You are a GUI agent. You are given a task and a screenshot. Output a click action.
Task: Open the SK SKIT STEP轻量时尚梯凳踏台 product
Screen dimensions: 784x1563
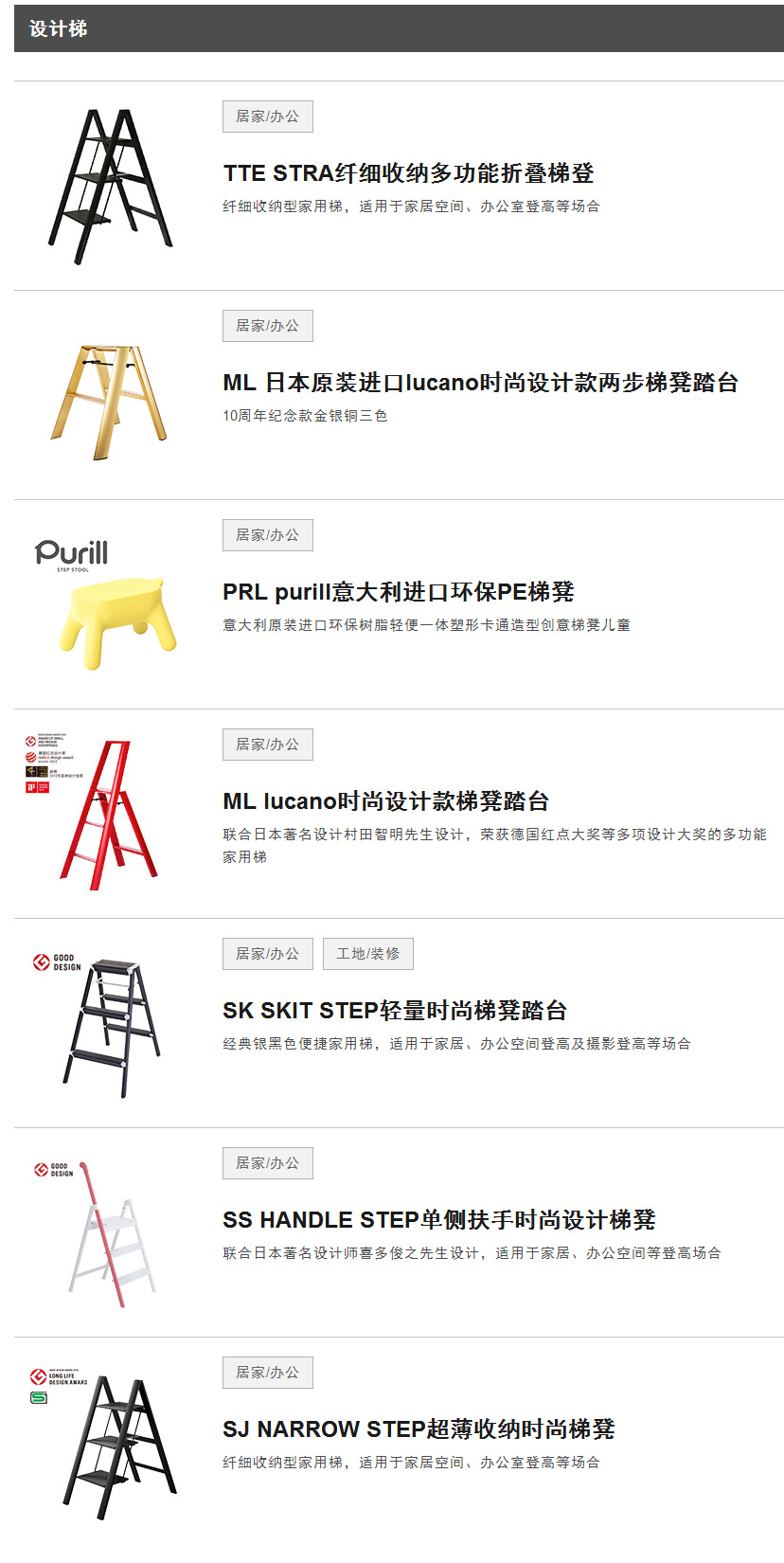(x=395, y=1011)
